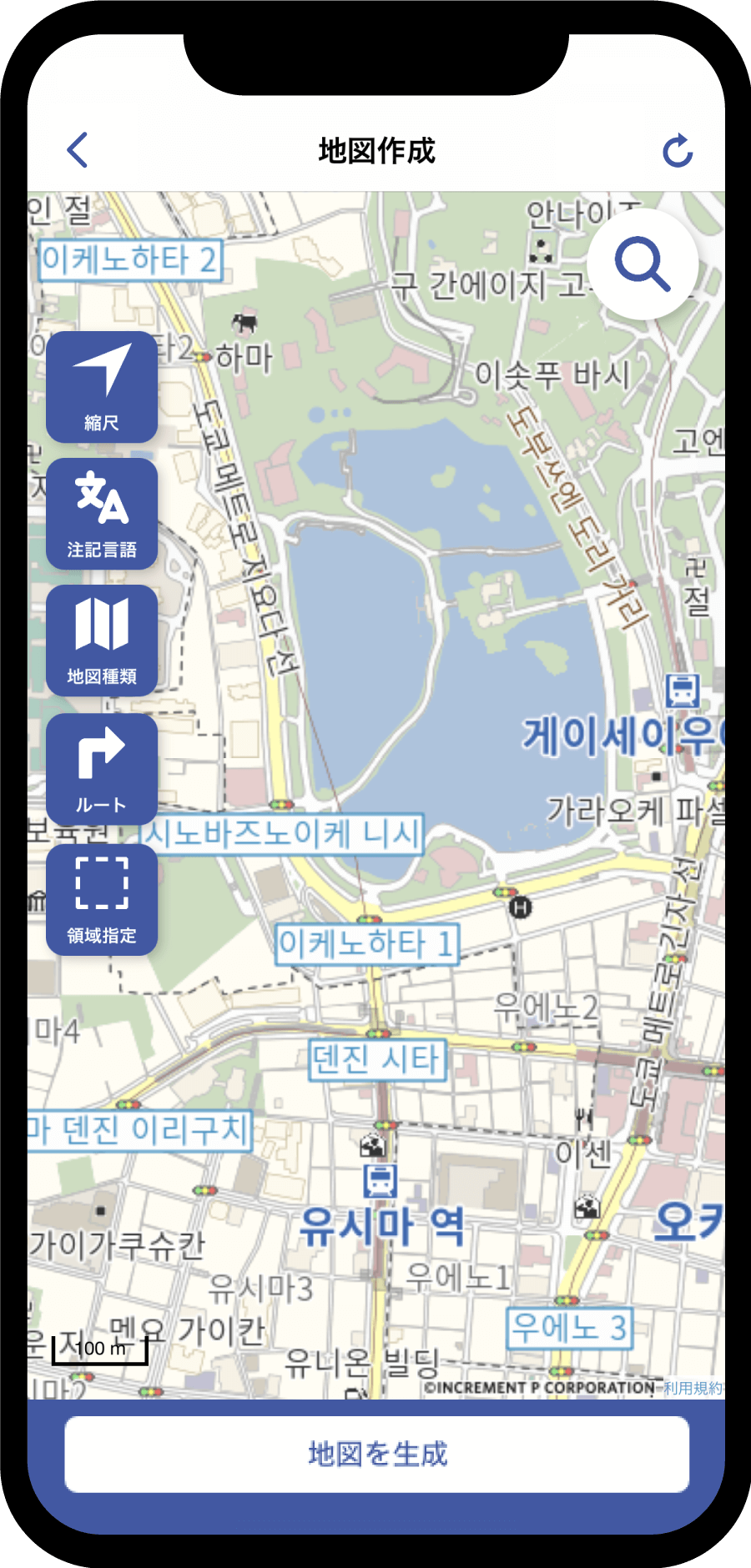Change the annotation language via 注記言語
Image resolution: width=751 pixels, height=1568 pixels.
tap(102, 514)
